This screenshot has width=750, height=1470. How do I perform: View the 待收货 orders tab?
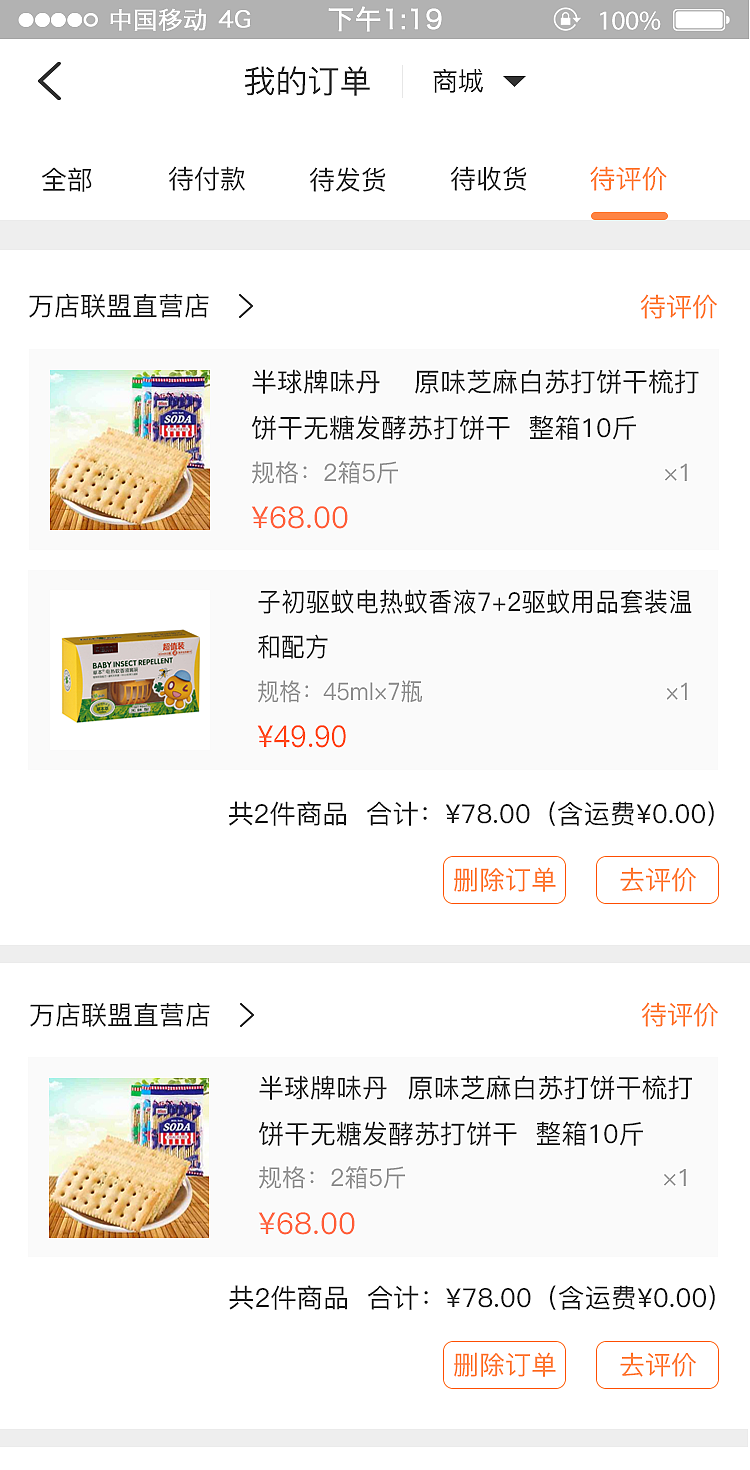489,180
